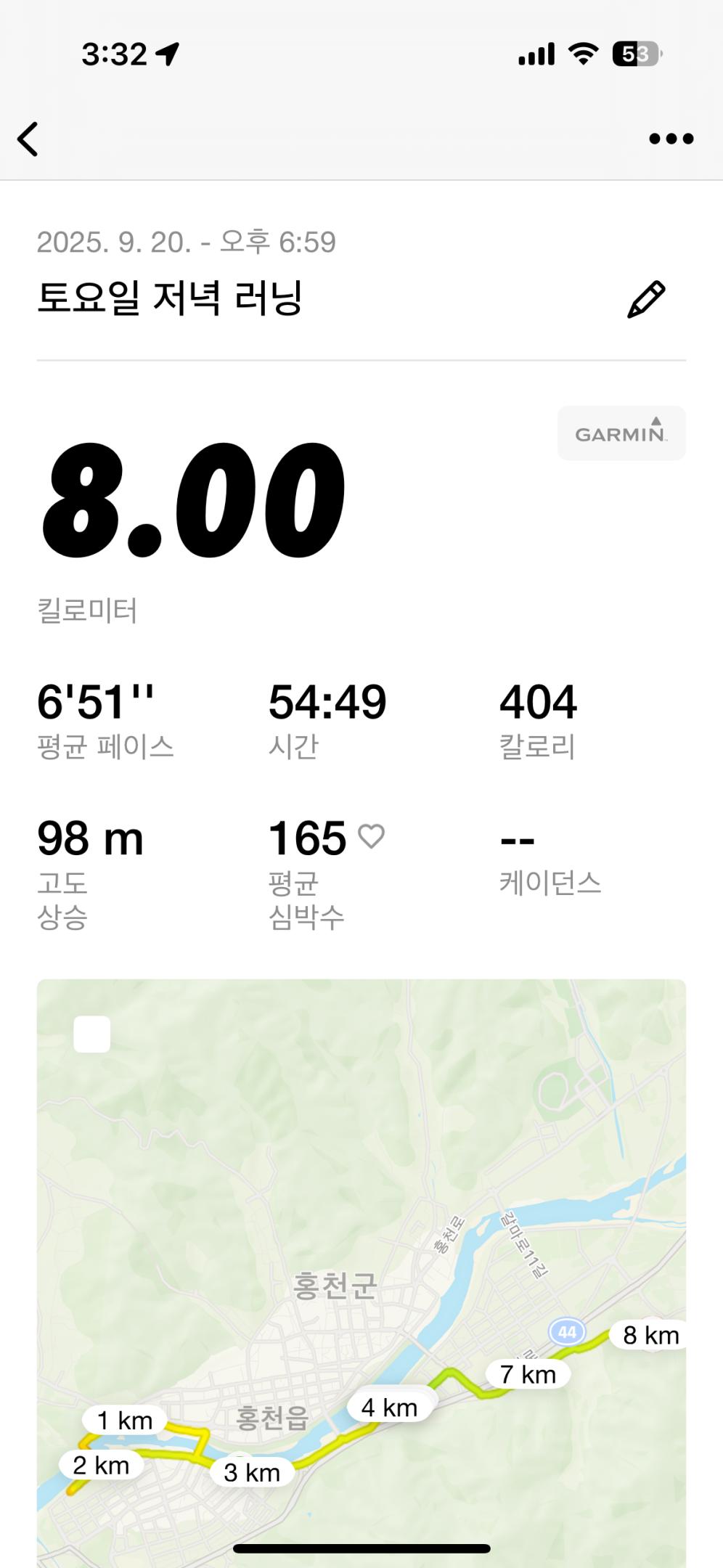Open the three-dot more options menu

671,139
